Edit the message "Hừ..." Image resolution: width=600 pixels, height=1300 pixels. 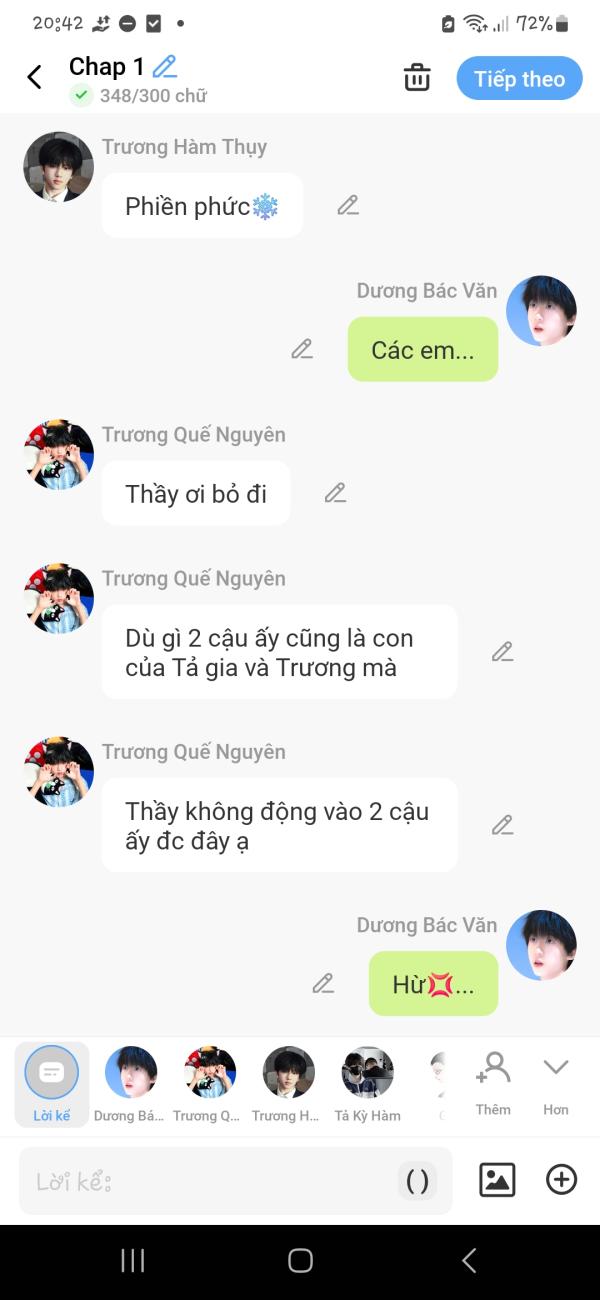(x=323, y=984)
